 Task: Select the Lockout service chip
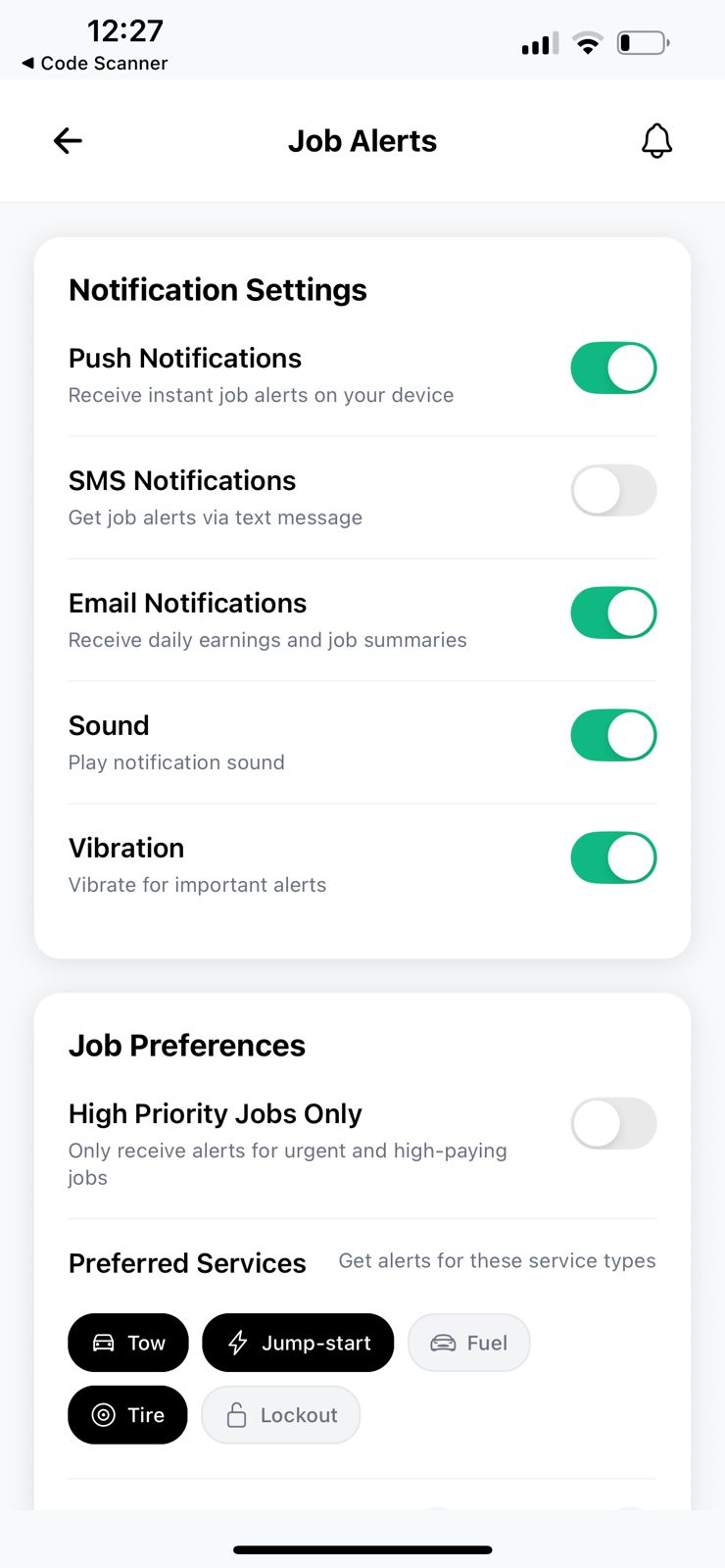[281, 1415]
